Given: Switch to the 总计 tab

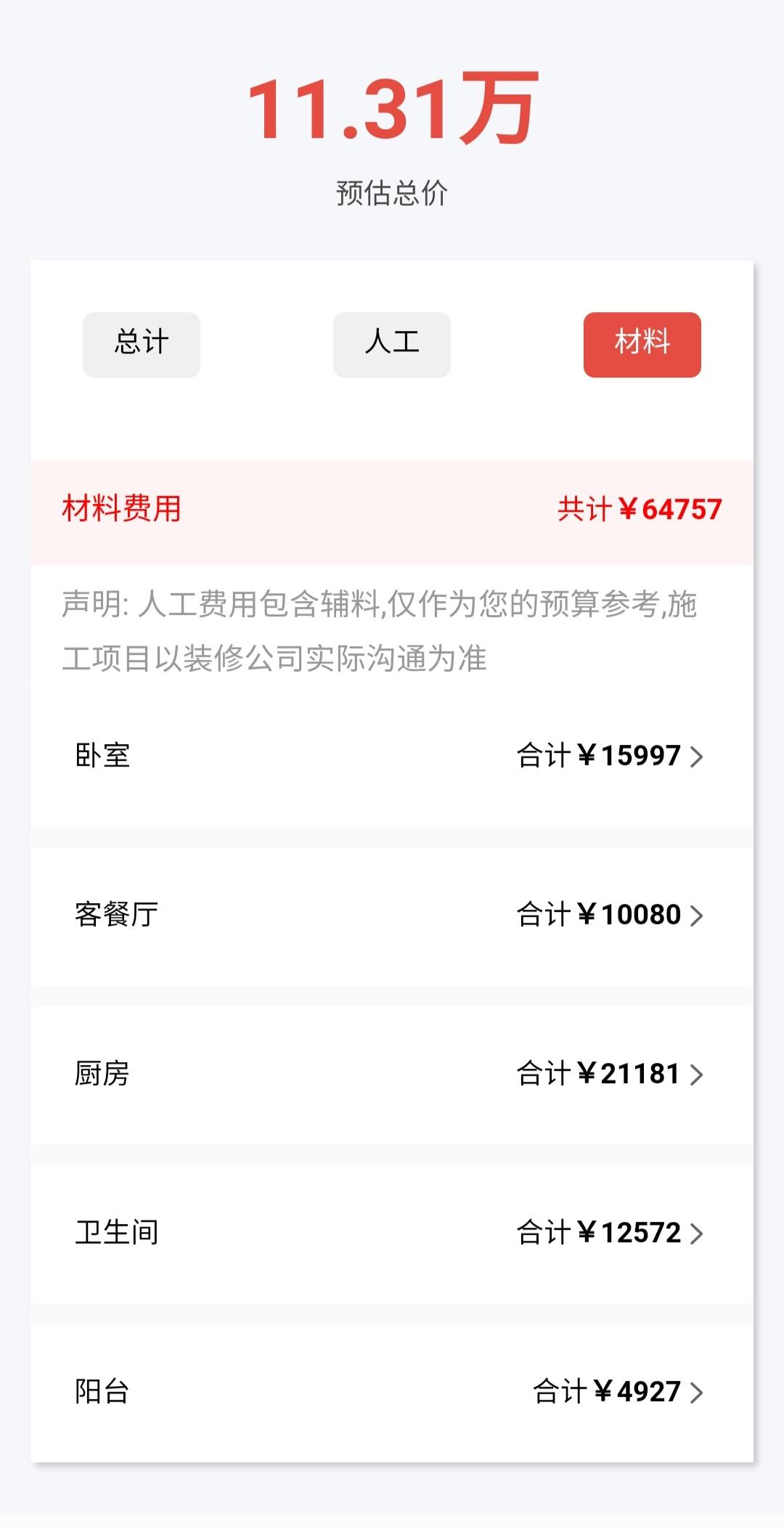Looking at the screenshot, I should pyautogui.click(x=141, y=344).
